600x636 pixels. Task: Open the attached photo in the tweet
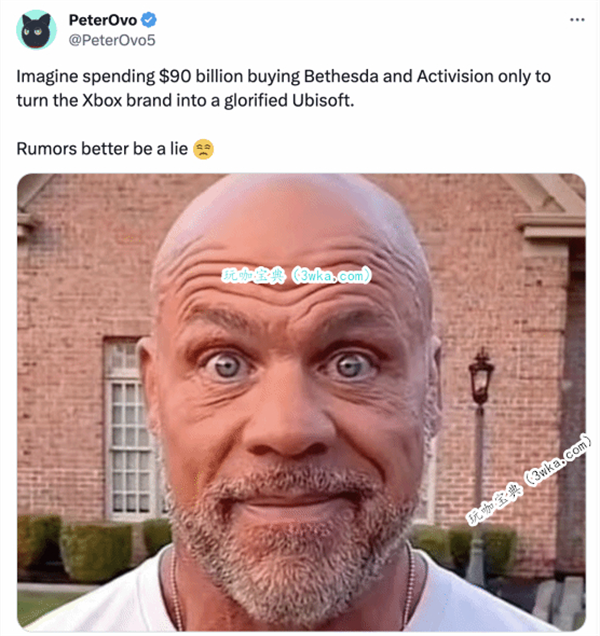(x=300, y=400)
